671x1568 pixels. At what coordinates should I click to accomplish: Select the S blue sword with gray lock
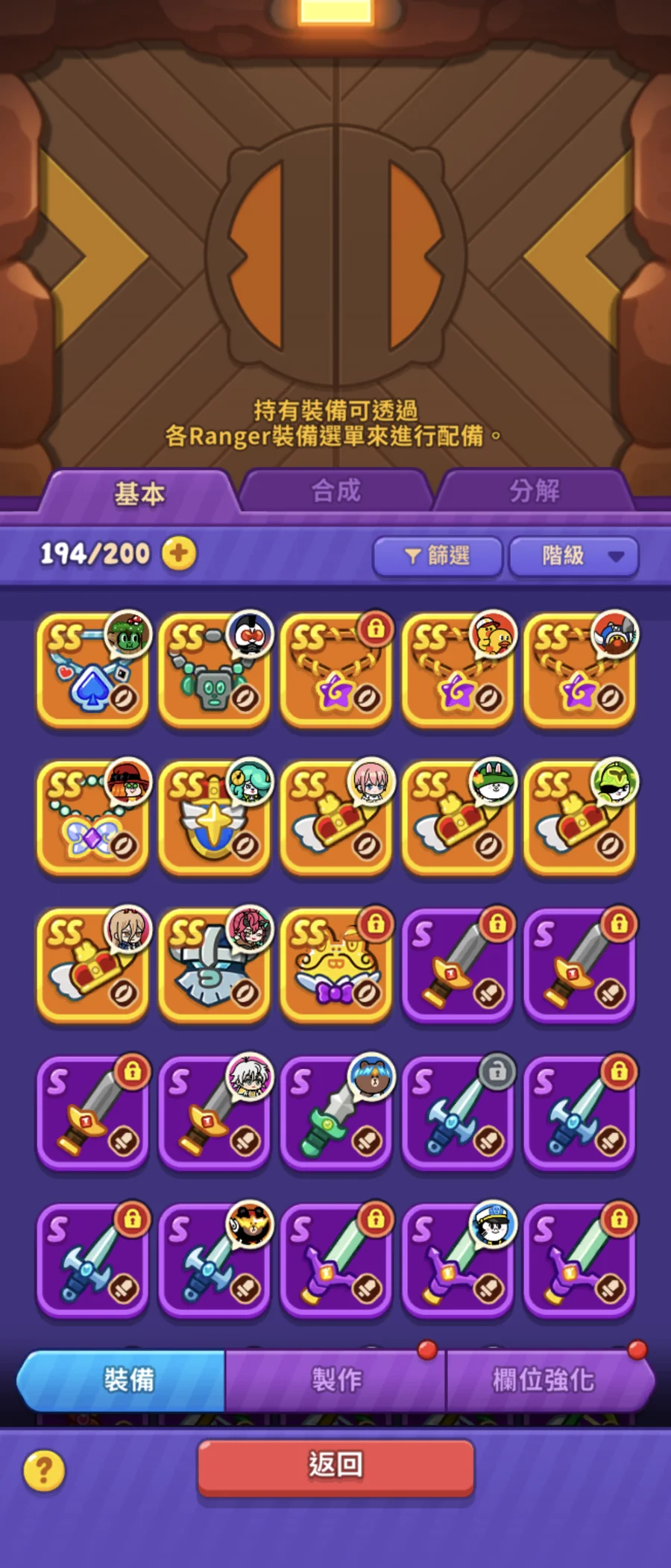[457, 1113]
